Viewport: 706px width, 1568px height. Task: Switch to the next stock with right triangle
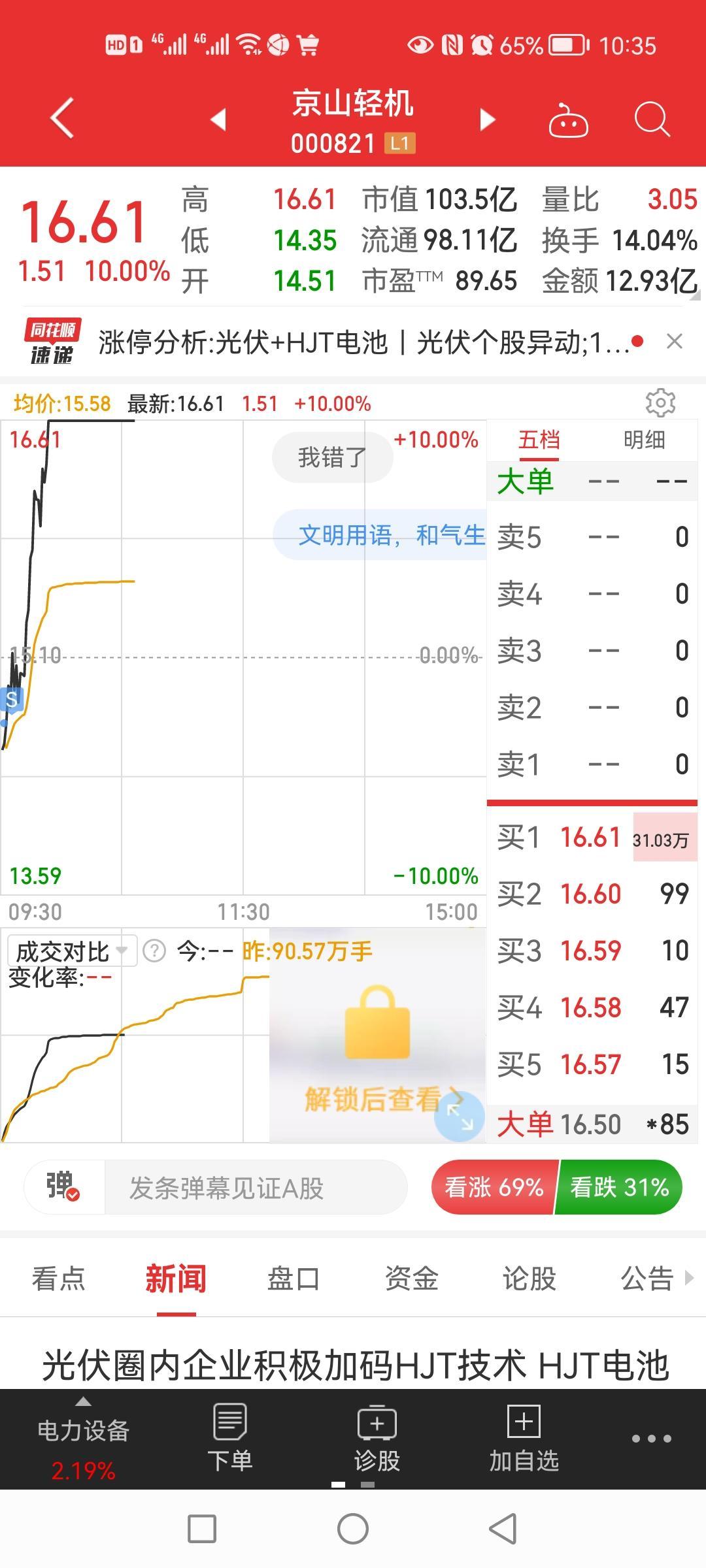(488, 119)
